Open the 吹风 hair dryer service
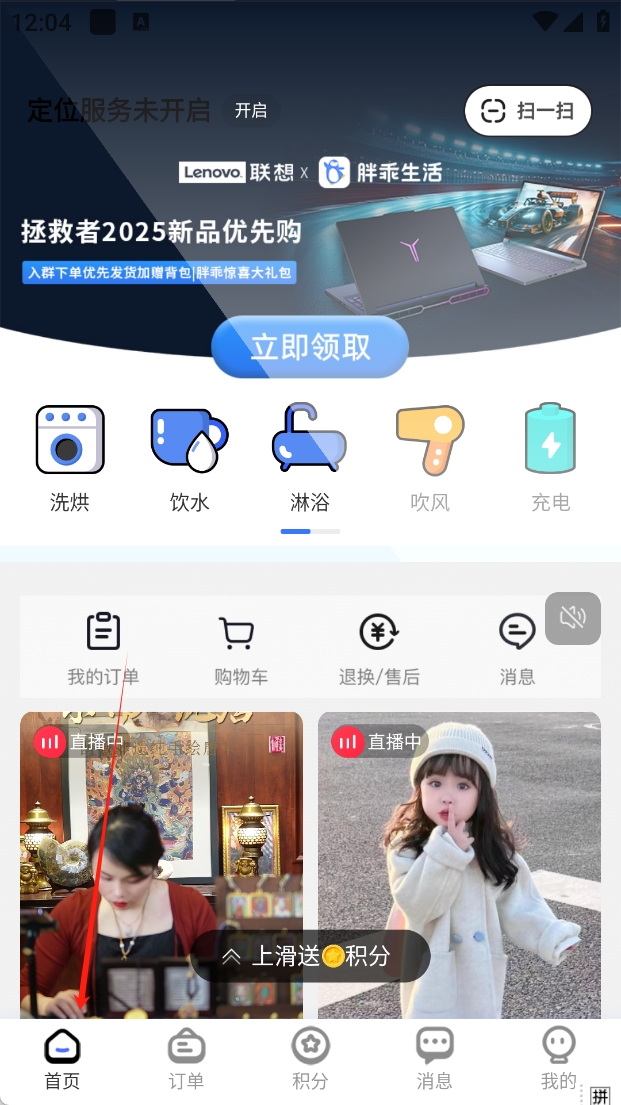The width and height of the screenshot is (621, 1105). 430,458
